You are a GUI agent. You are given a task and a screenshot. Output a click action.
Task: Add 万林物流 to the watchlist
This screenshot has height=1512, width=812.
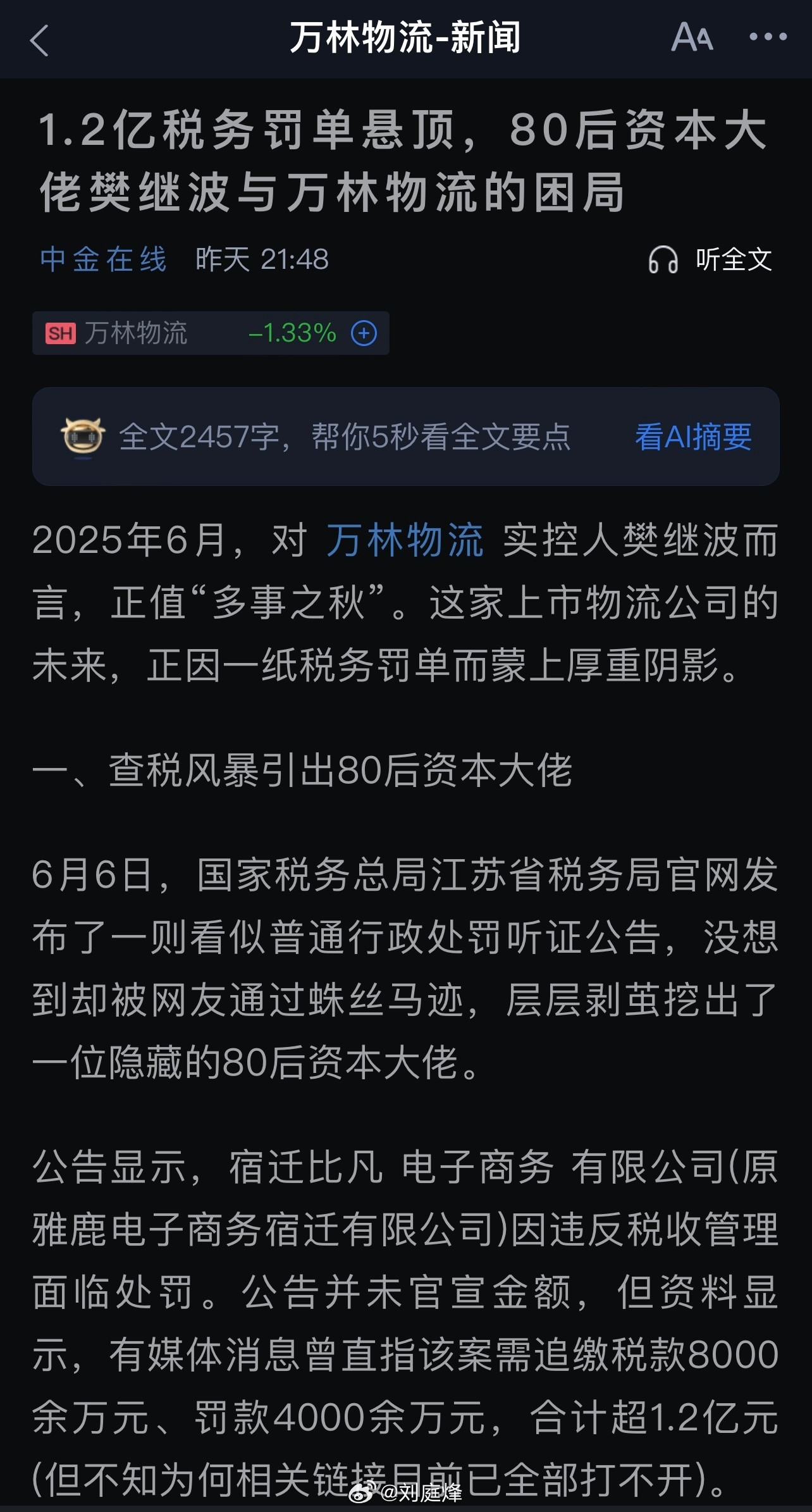(x=364, y=333)
